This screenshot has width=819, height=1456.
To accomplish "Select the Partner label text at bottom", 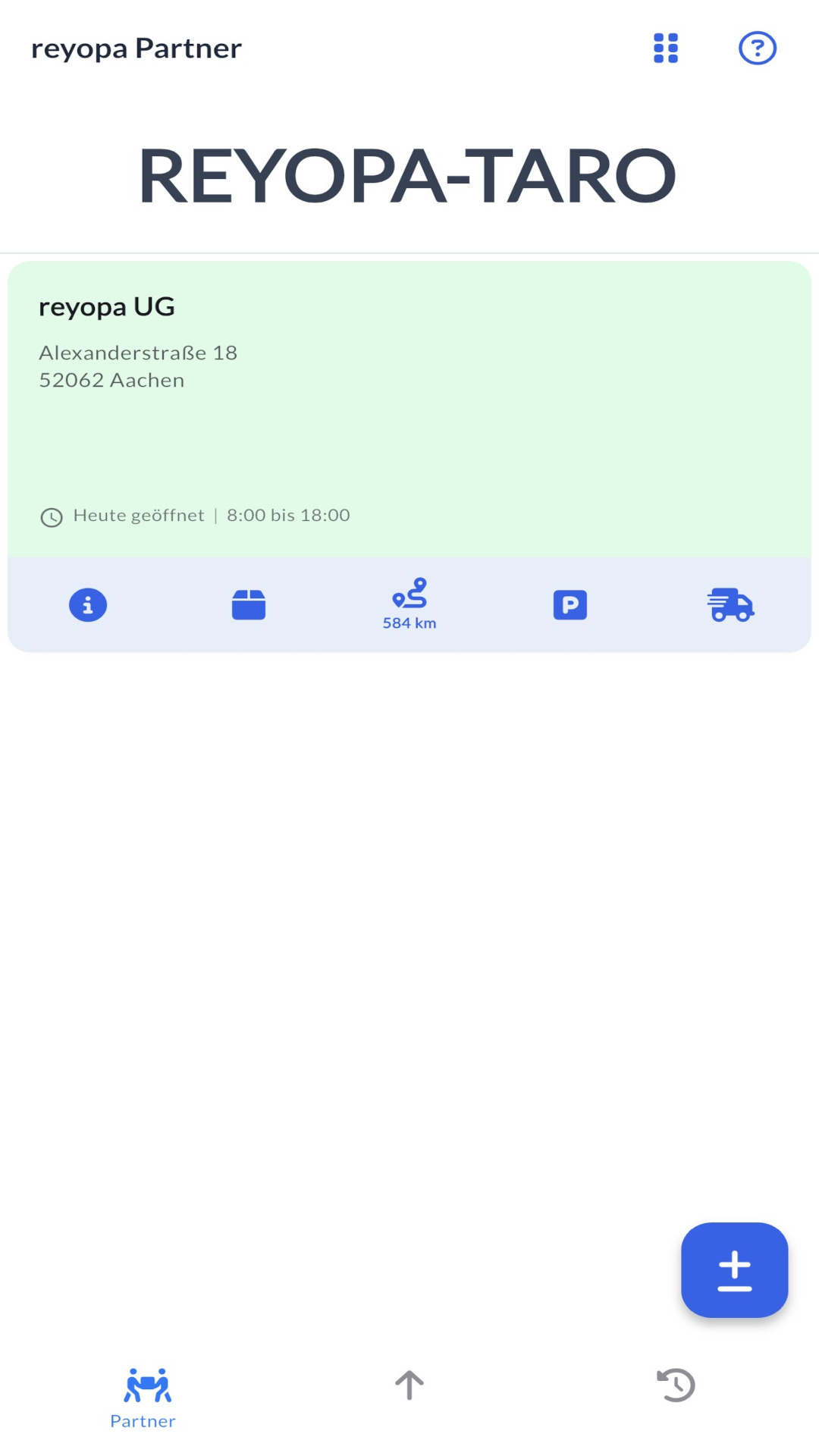I will coord(143,1420).
